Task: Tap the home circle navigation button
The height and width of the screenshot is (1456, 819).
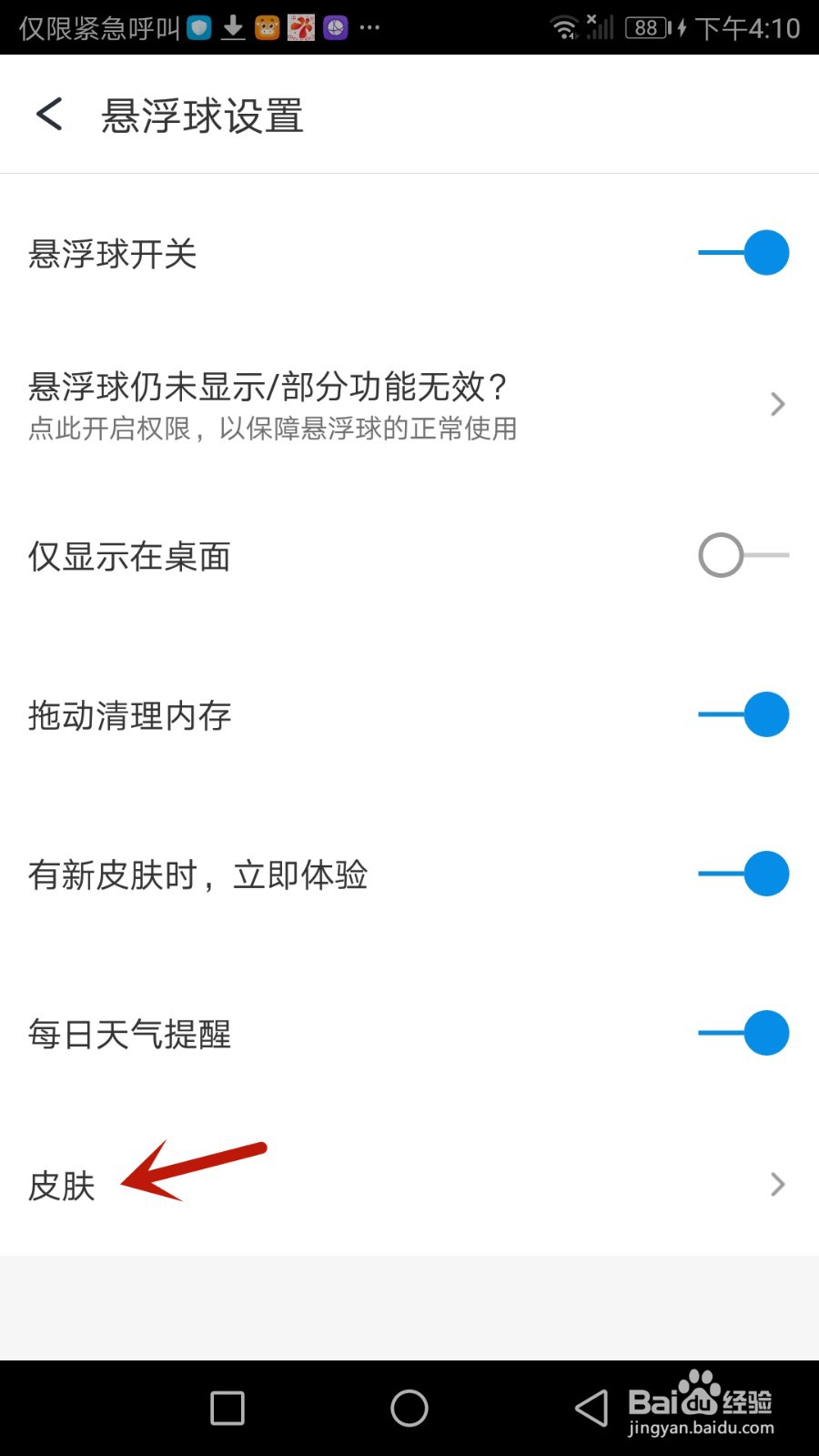Action: (409, 1407)
